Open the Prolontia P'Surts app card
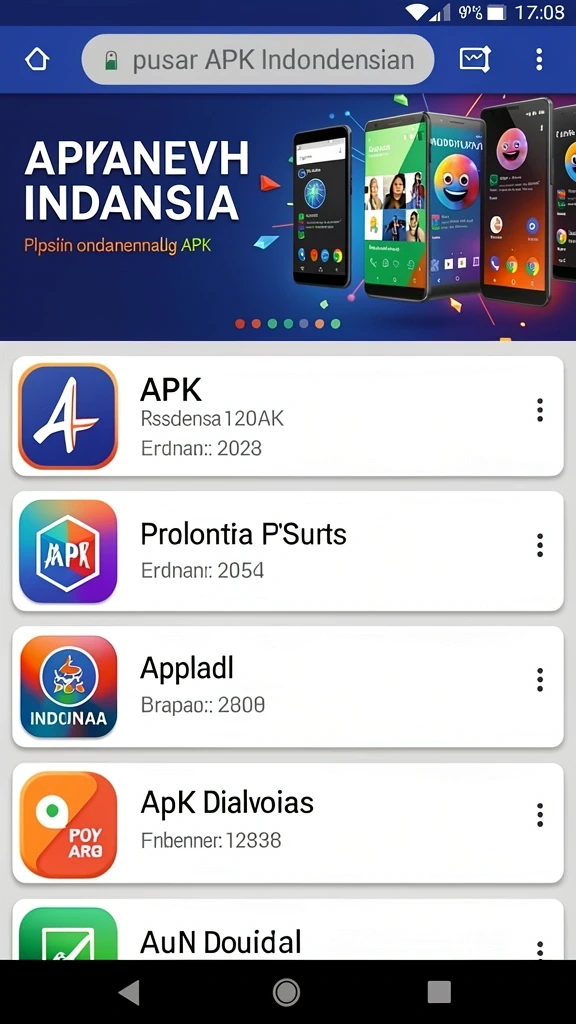This screenshot has height=1024, width=576. 288,551
